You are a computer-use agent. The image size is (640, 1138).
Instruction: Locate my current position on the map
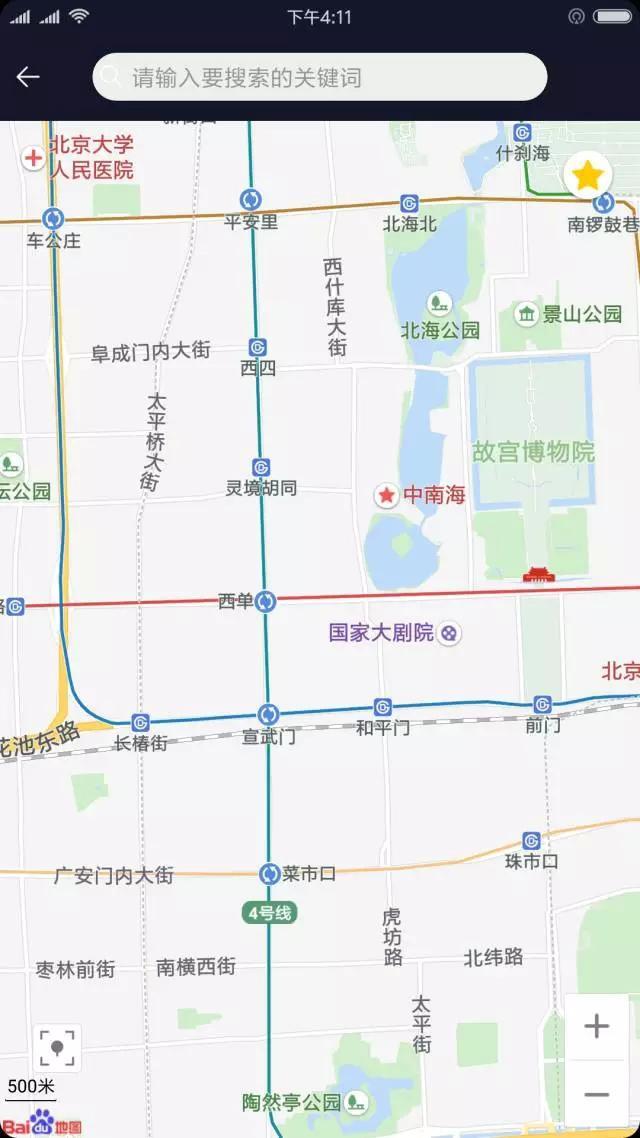pos(57,1047)
